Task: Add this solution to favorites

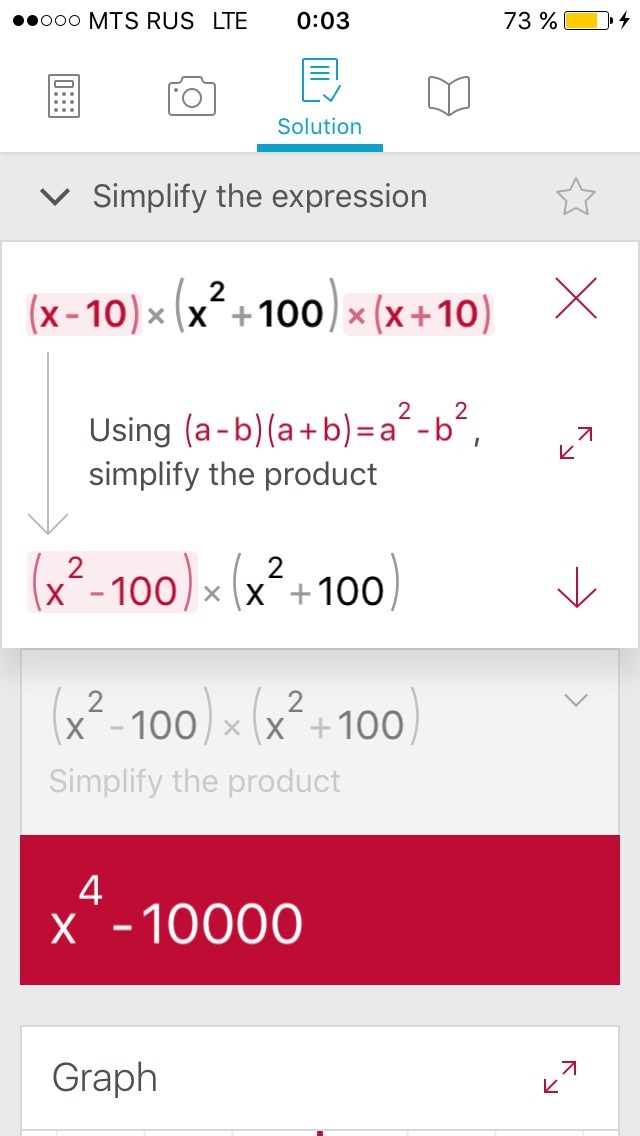Action: (x=575, y=197)
